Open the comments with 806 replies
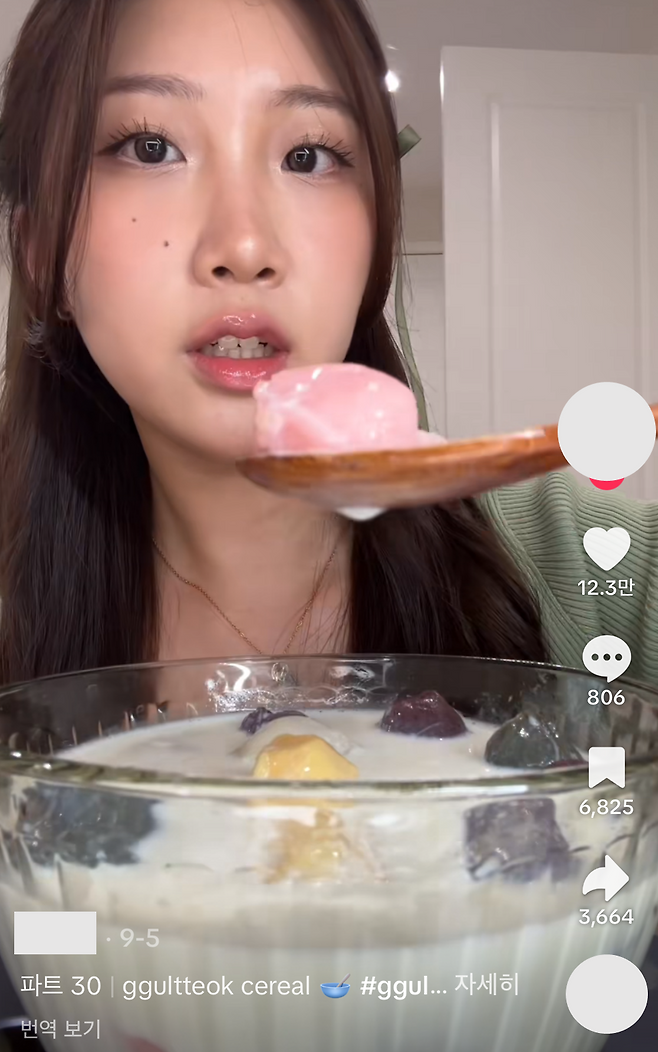The image size is (658, 1052). (606, 659)
